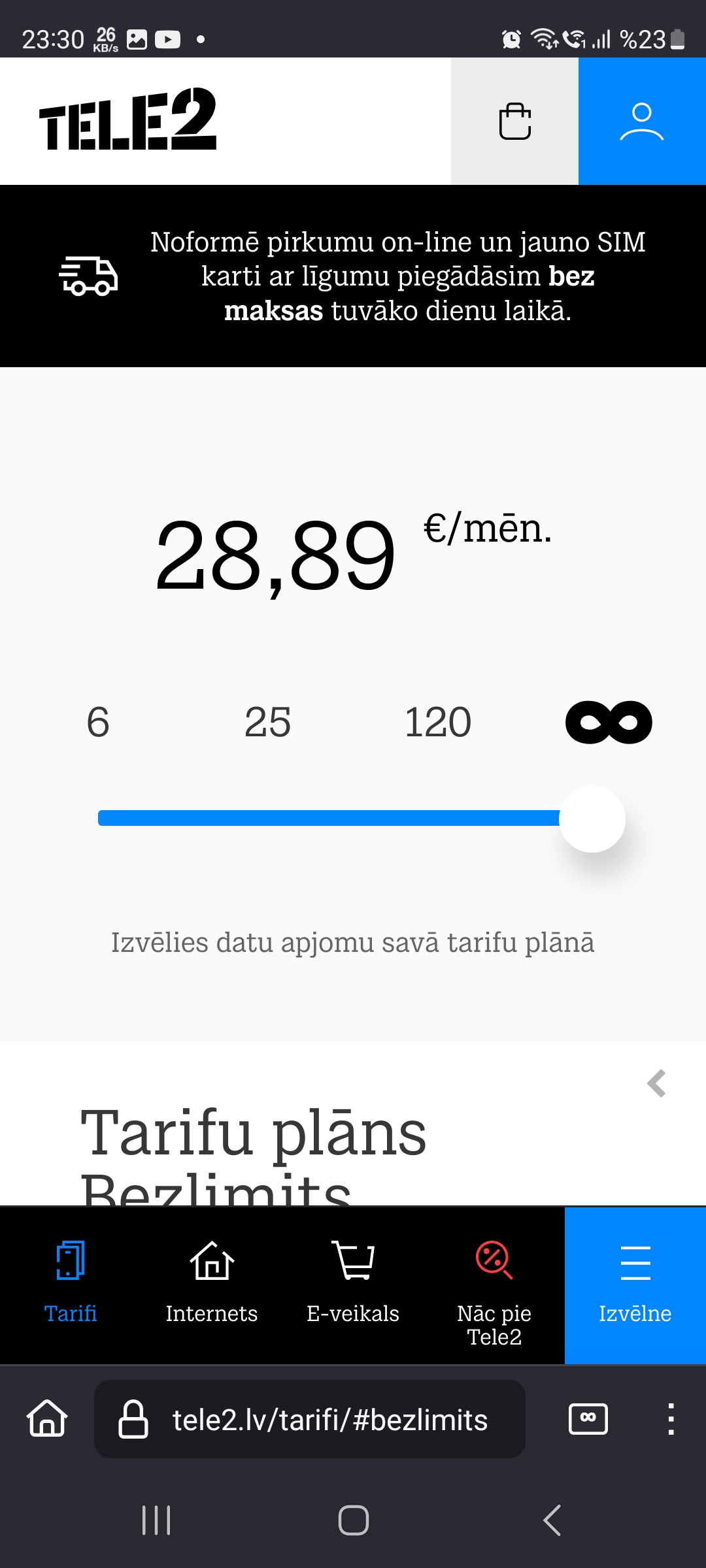Go back using system navigation

[x=552, y=1520]
